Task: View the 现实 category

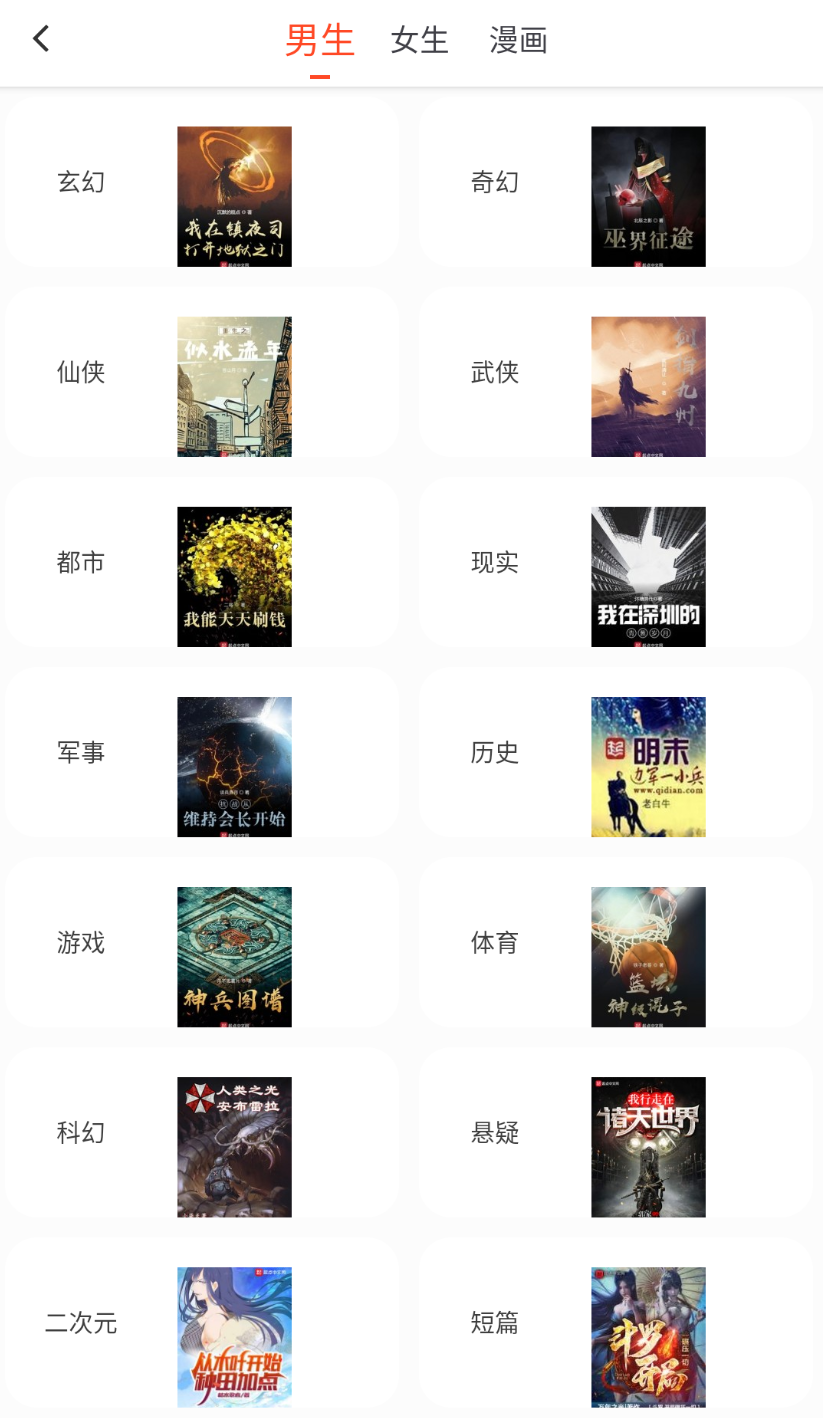Action: pyautogui.click(x=615, y=562)
